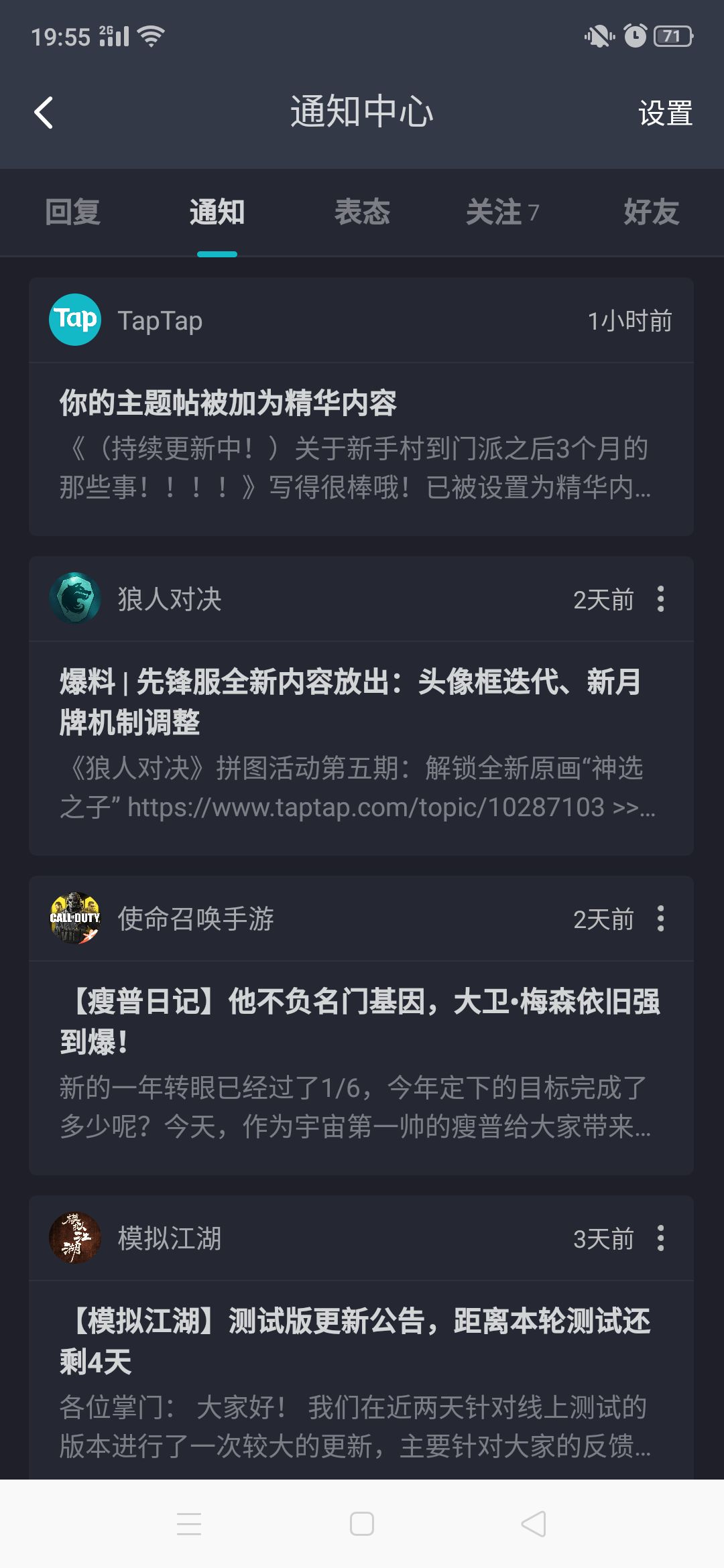This screenshot has width=724, height=1568.
Task: Switch to the 回复 tab
Action: (x=72, y=212)
